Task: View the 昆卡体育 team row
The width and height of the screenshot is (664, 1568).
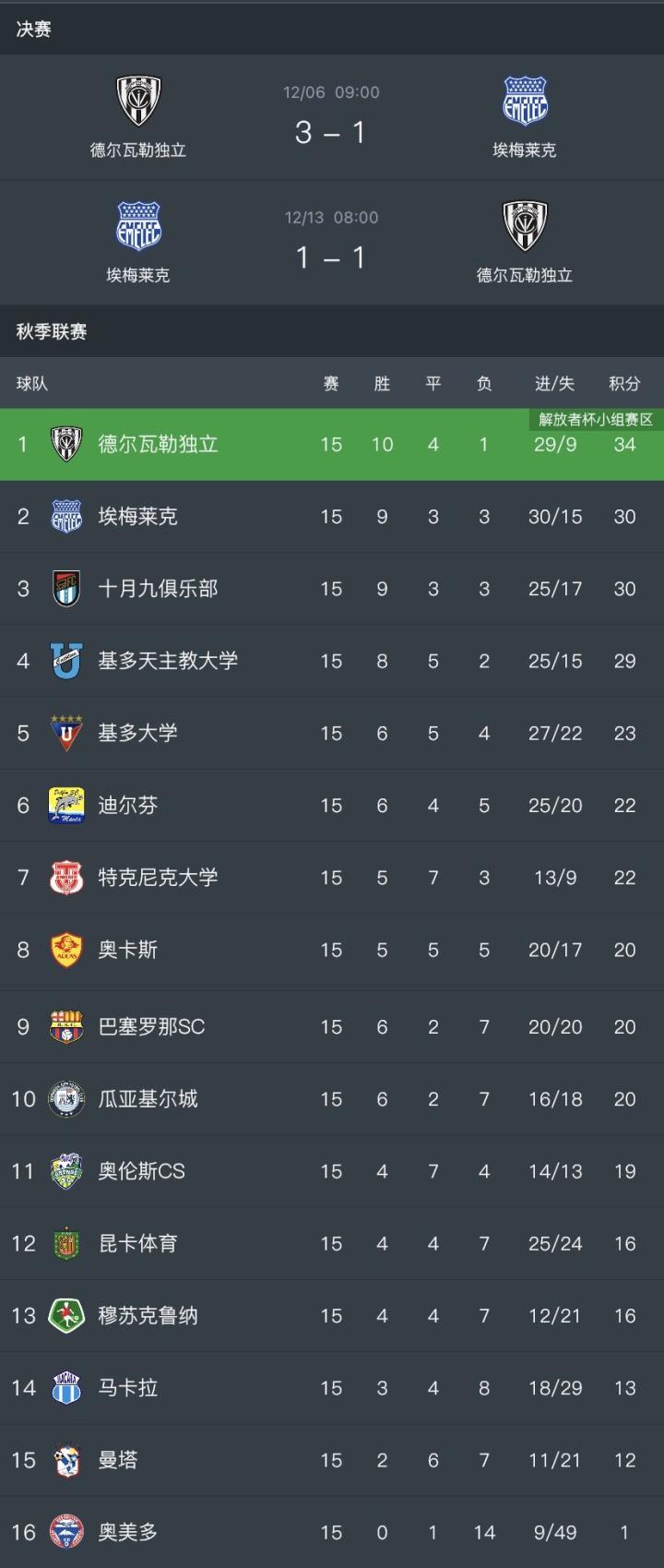Action: 332,1244
